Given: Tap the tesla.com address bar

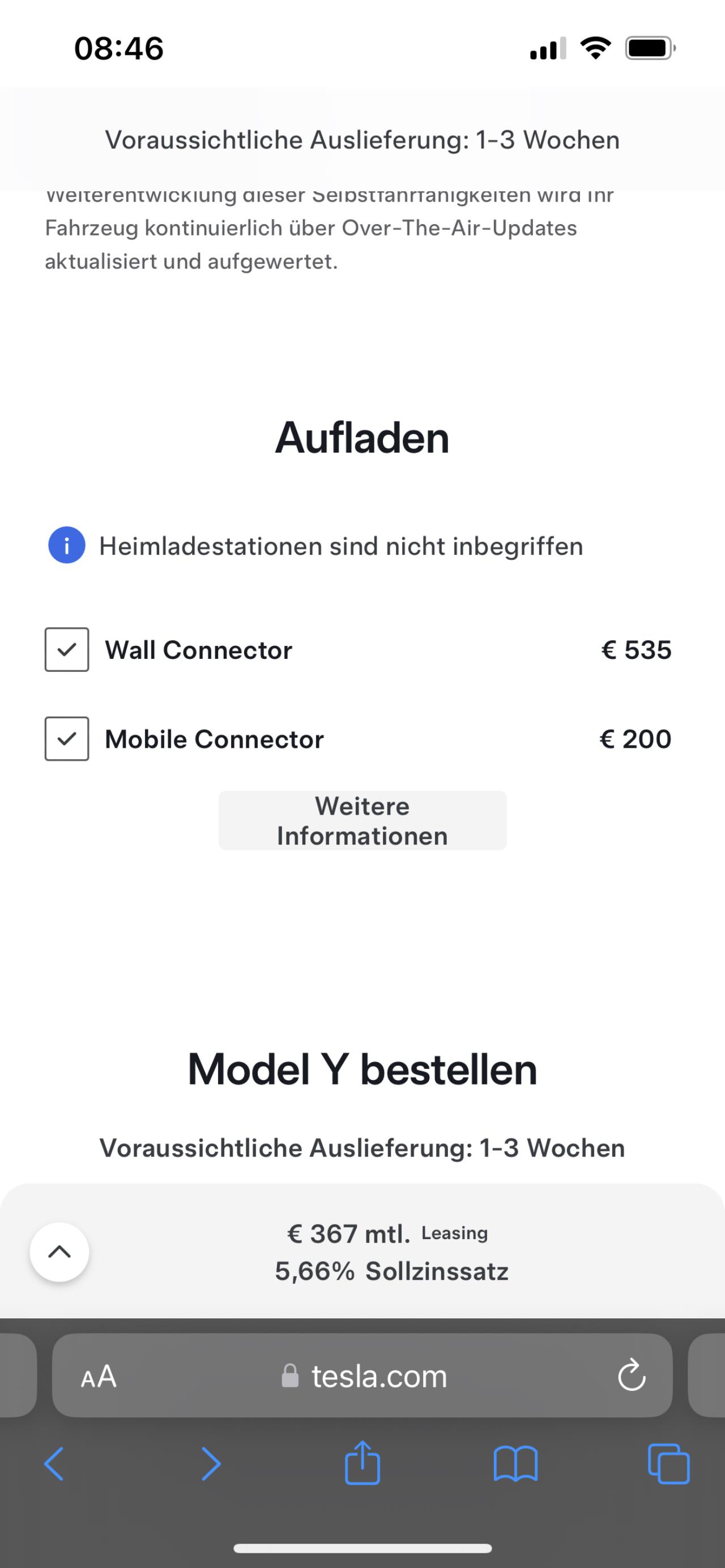Looking at the screenshot, I should pos(362,1376).
